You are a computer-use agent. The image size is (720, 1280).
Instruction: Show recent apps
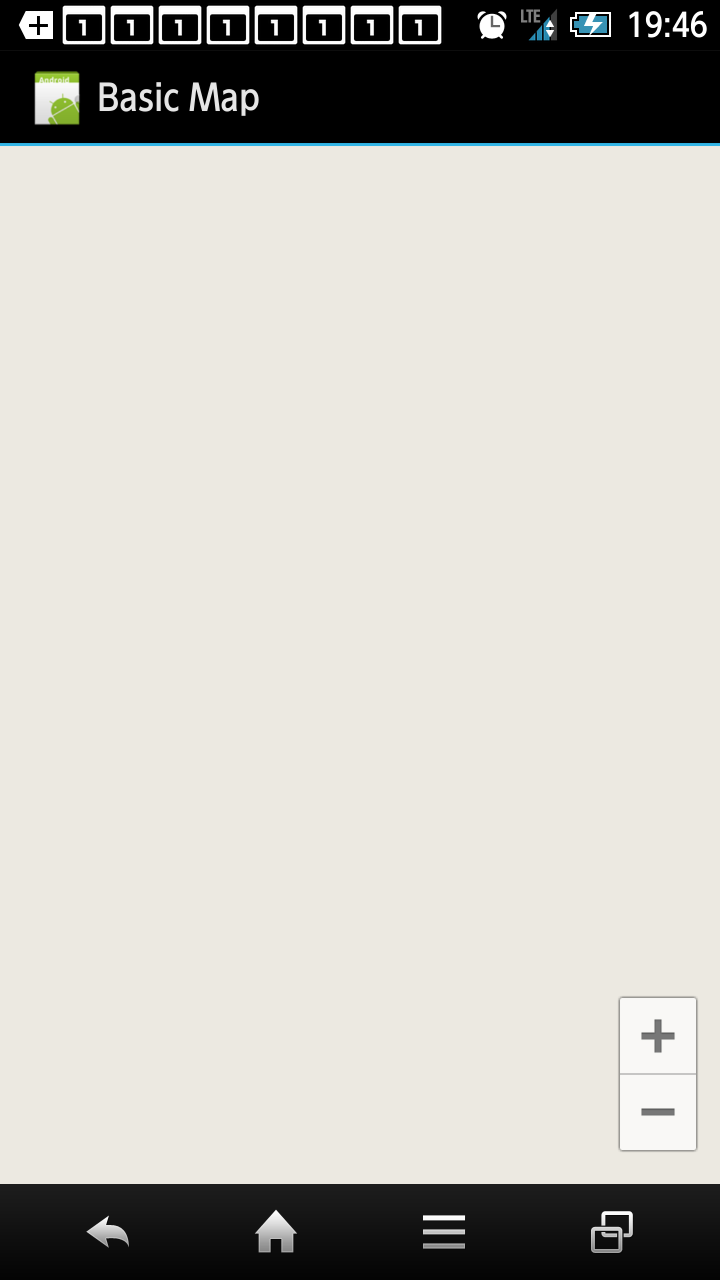pos(612,1232)
